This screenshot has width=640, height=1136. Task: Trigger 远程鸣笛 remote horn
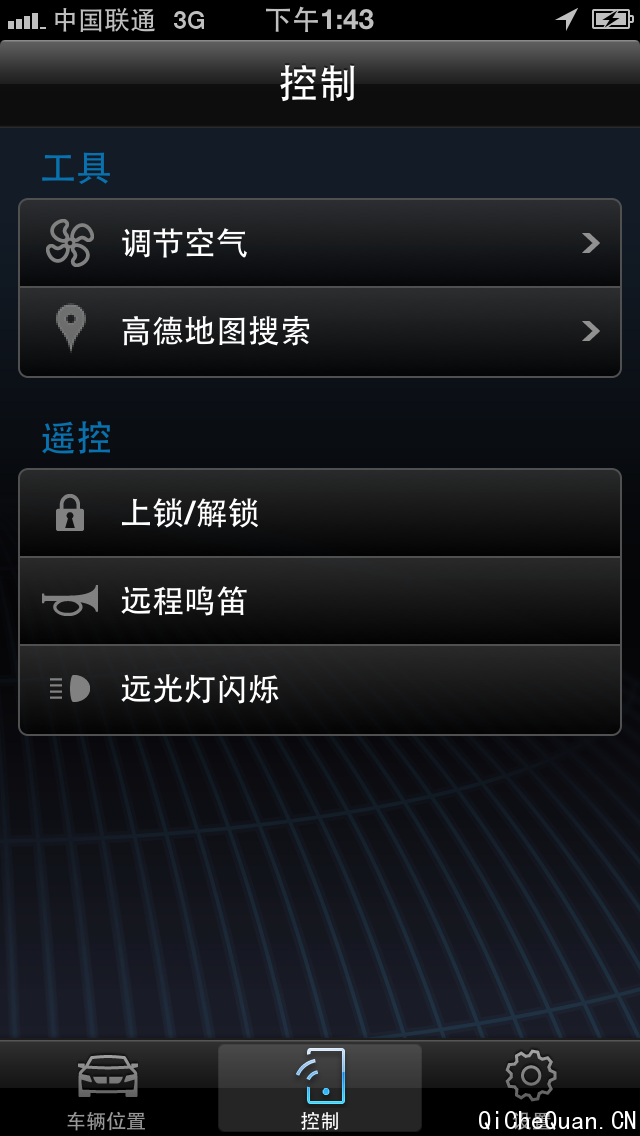[320, 601]
